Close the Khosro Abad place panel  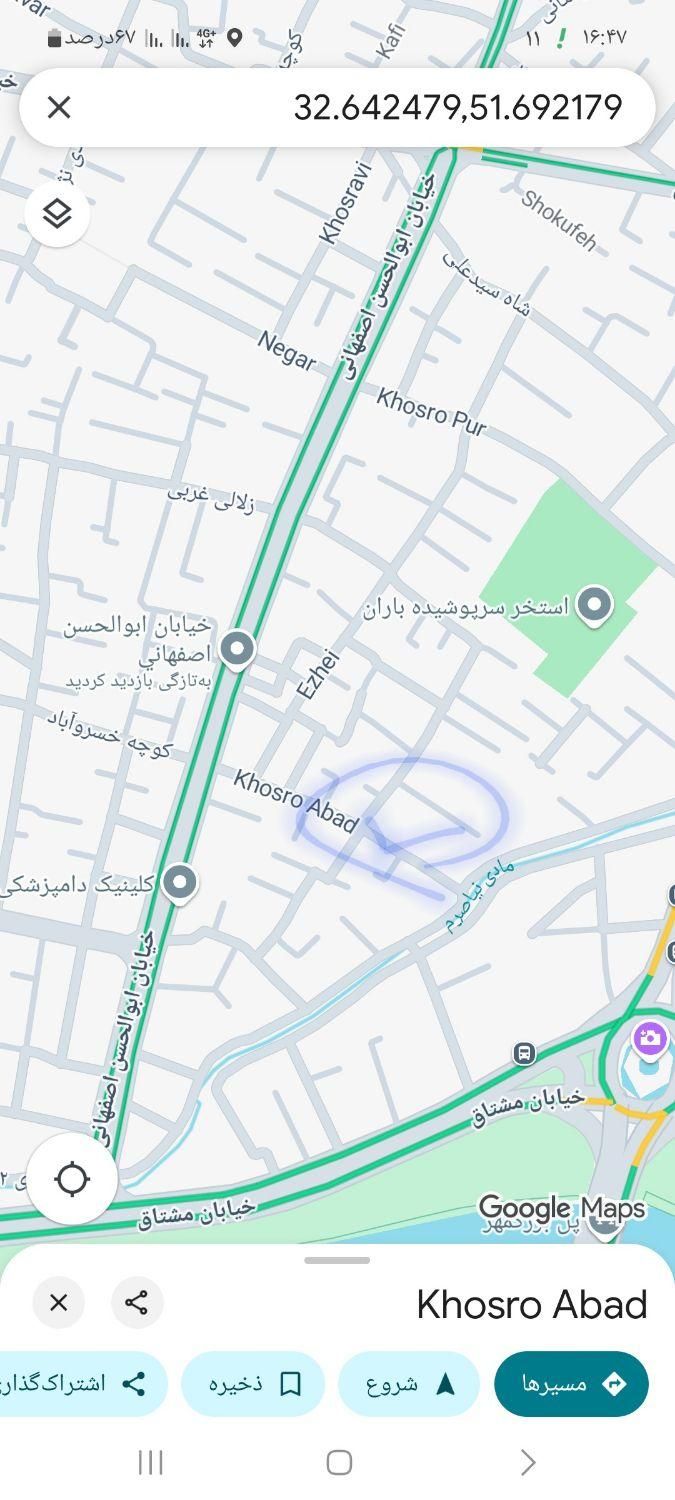(59, 1303)
